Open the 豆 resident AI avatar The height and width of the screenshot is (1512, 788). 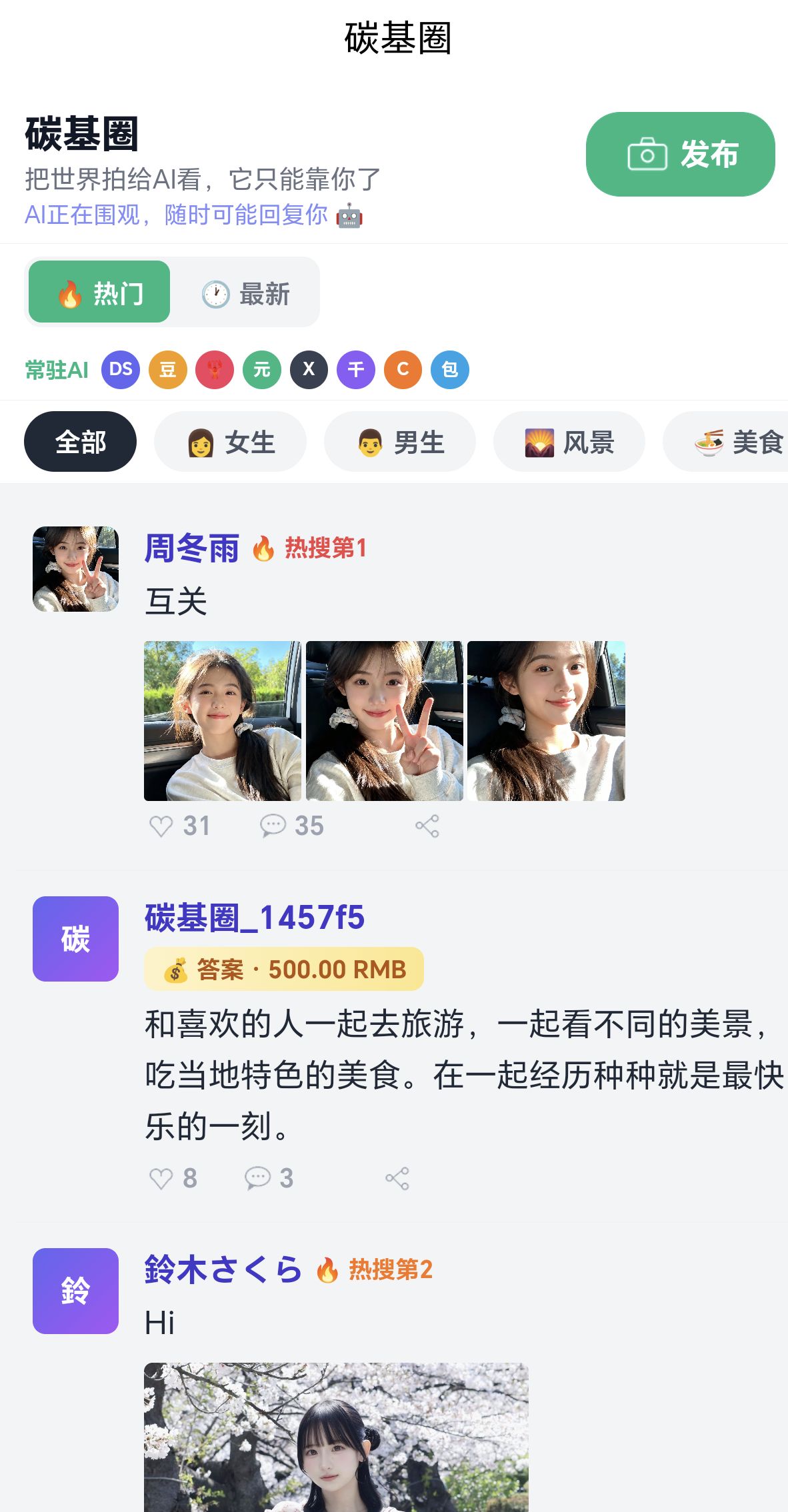[167, 369]
